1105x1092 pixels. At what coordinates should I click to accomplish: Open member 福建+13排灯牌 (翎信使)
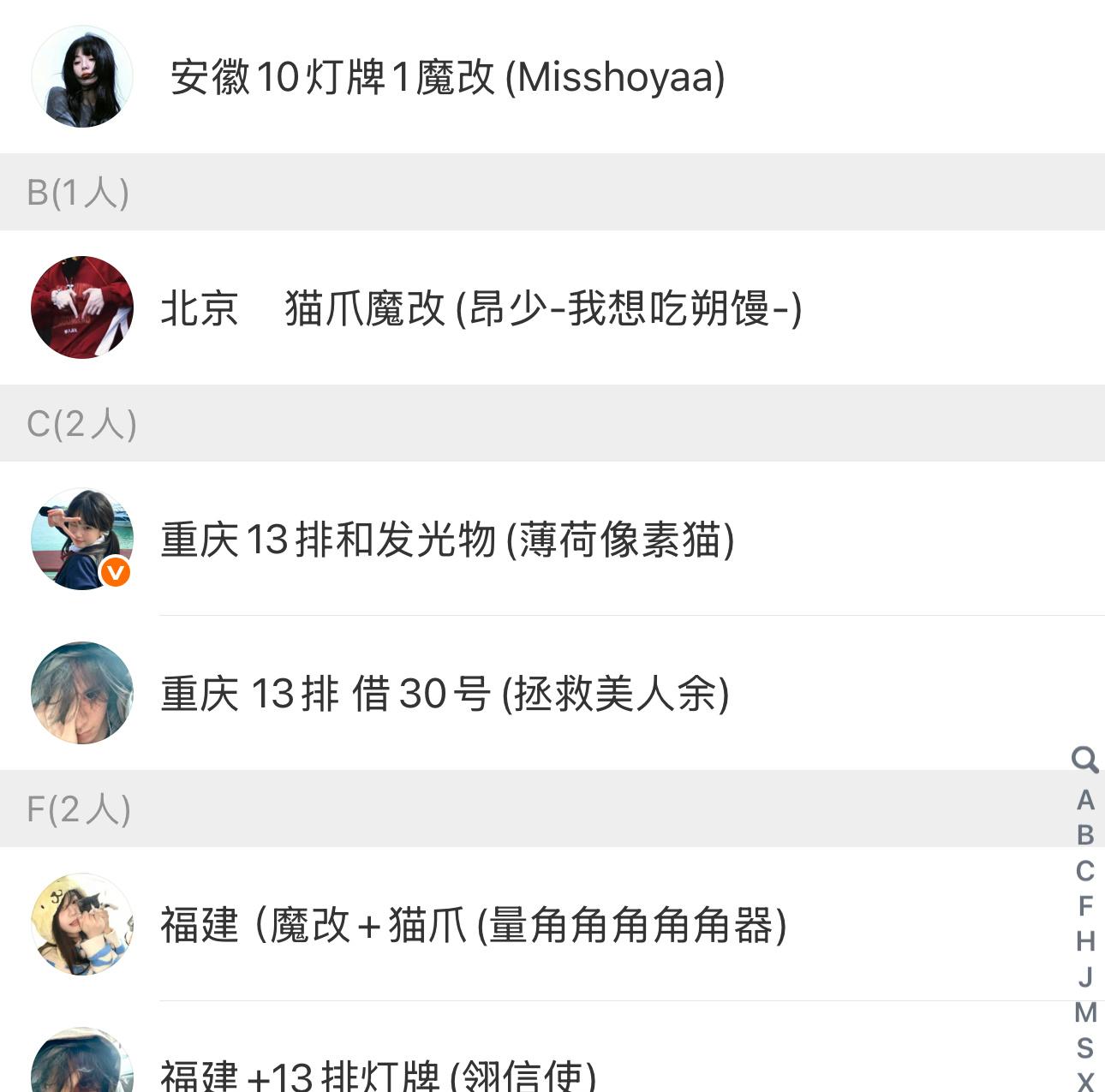(379, 1072)
